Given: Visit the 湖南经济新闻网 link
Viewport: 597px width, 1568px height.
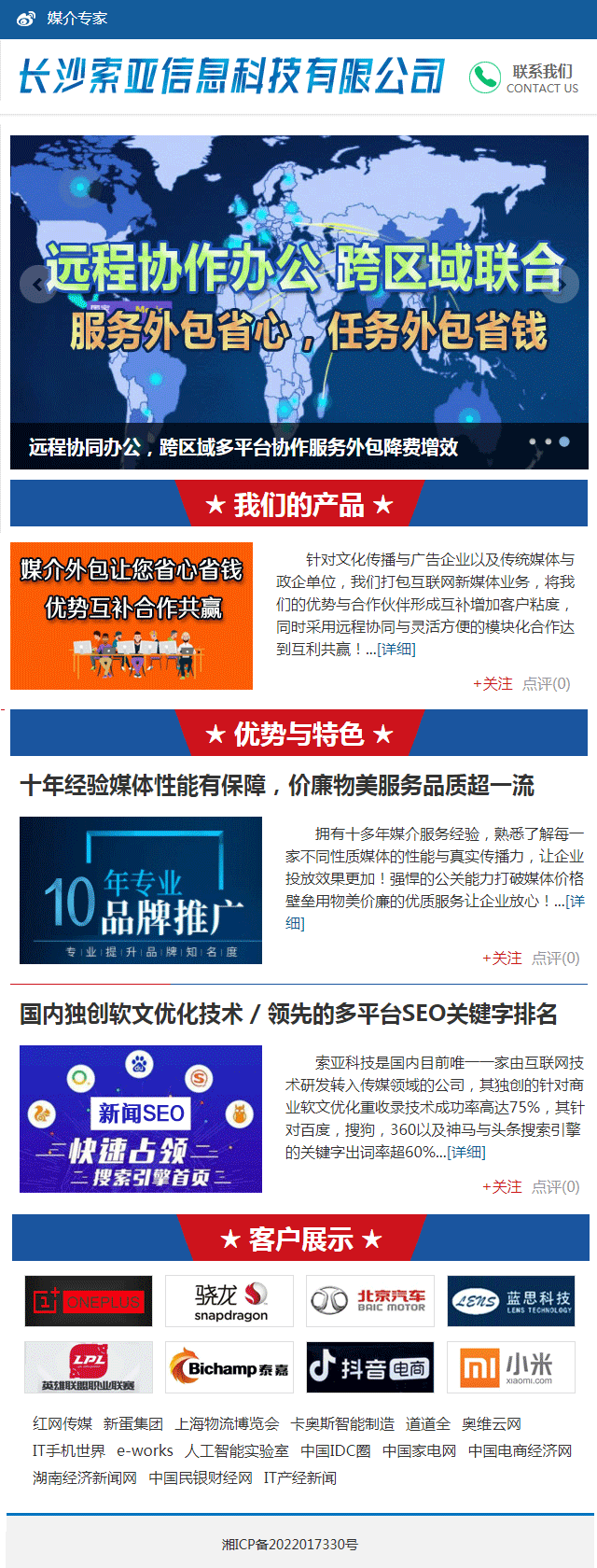Looking at the screenshot, I should (x=85, y=1478).
